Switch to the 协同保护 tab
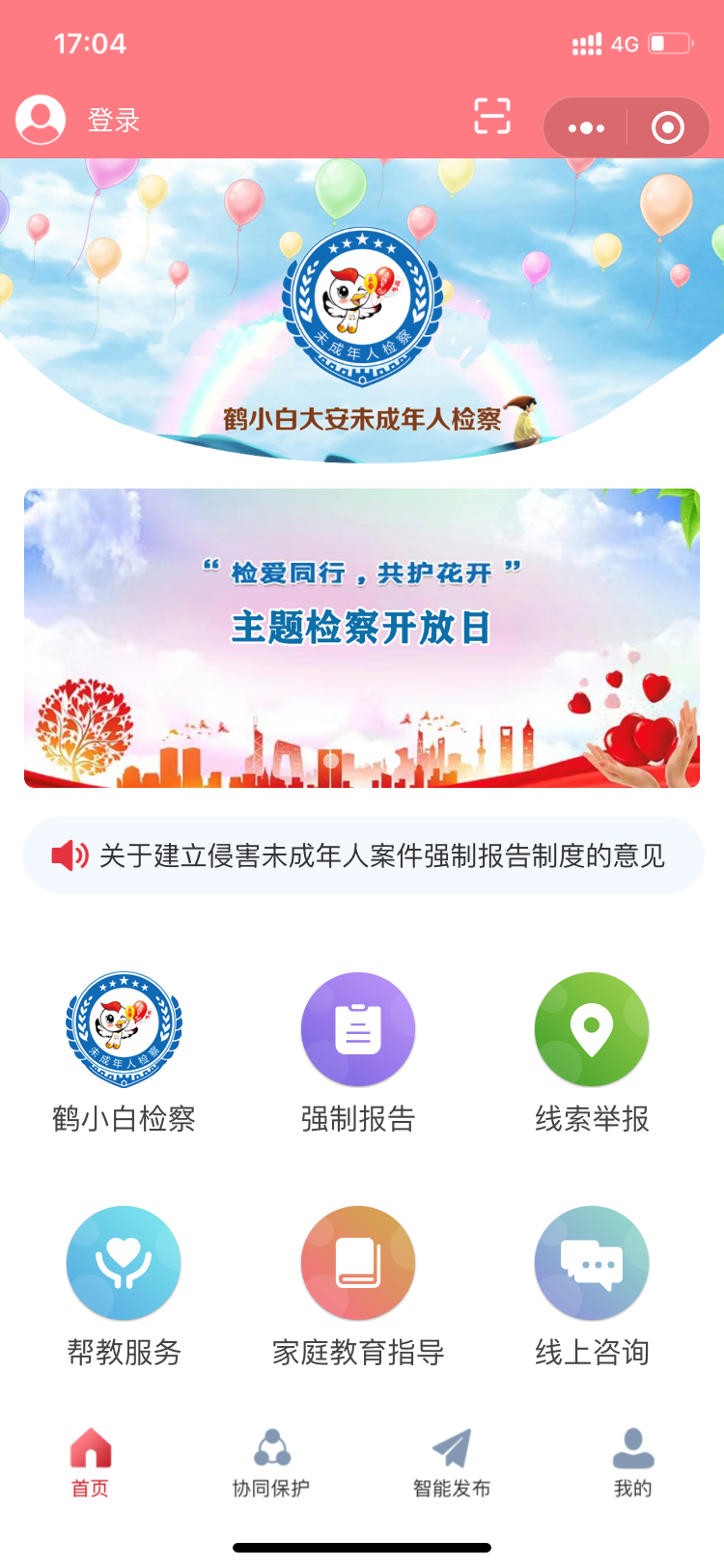 click(271, 1463)
